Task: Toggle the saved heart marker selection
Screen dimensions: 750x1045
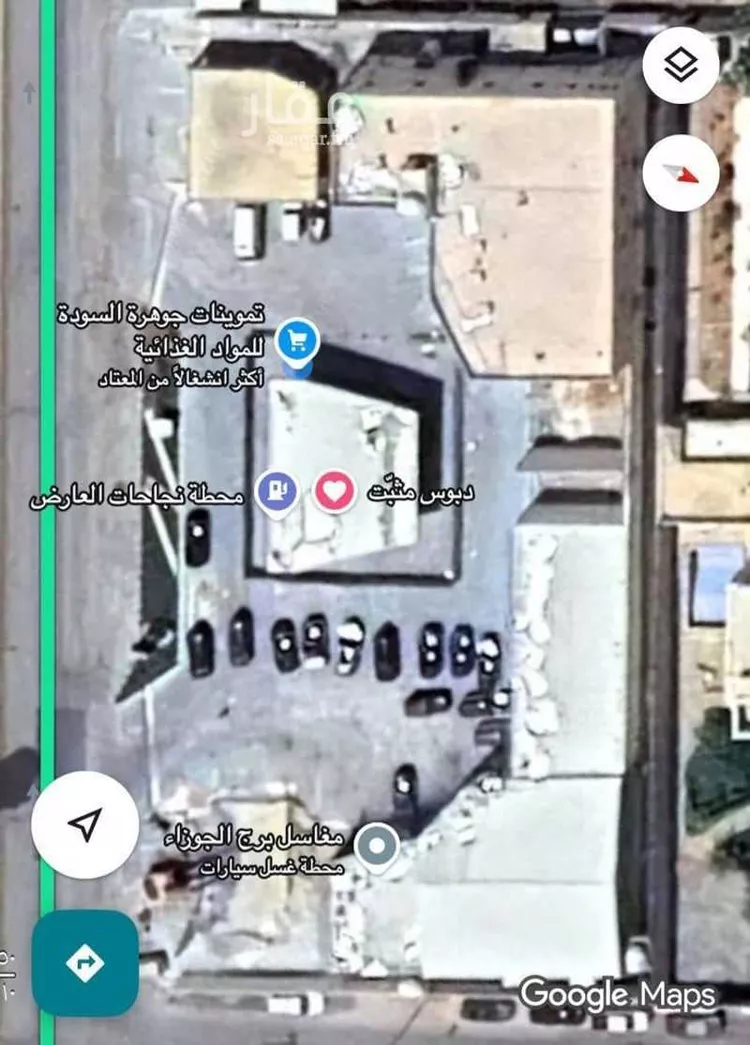Action: click(x=334, y=490)
